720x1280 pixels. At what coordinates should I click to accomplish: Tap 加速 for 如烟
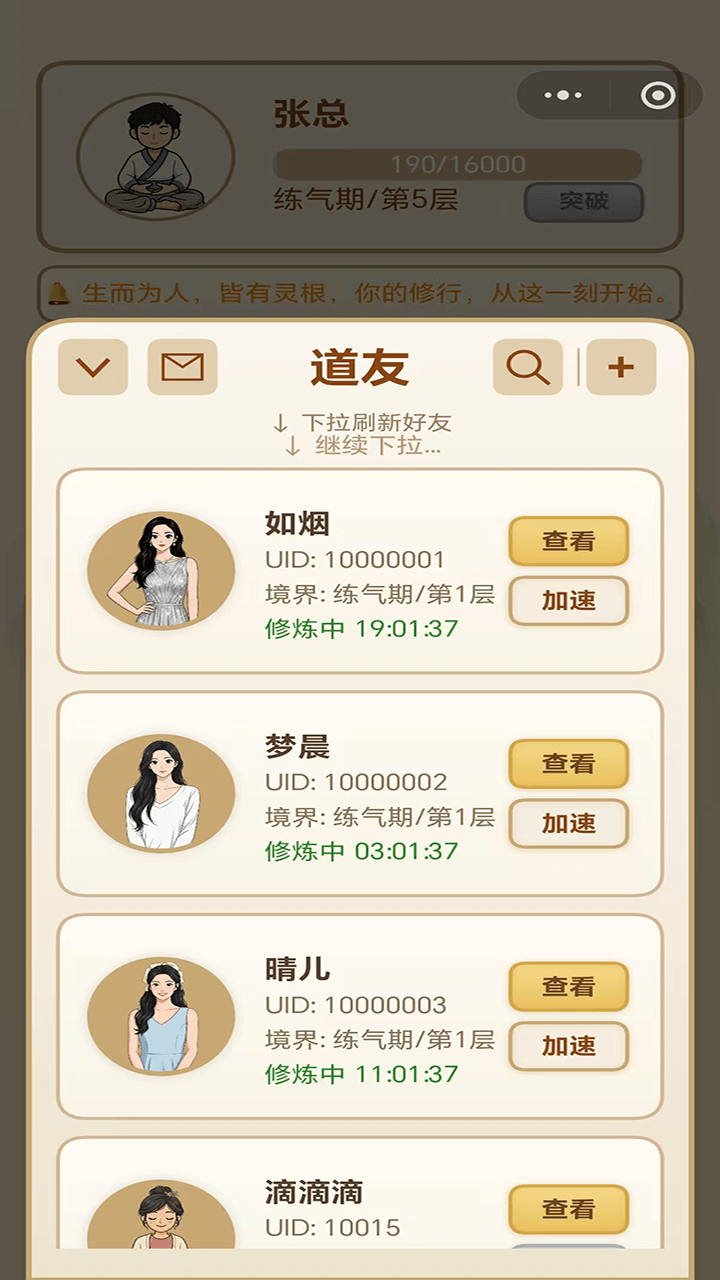pyautogui.click(x=569, y=601)
